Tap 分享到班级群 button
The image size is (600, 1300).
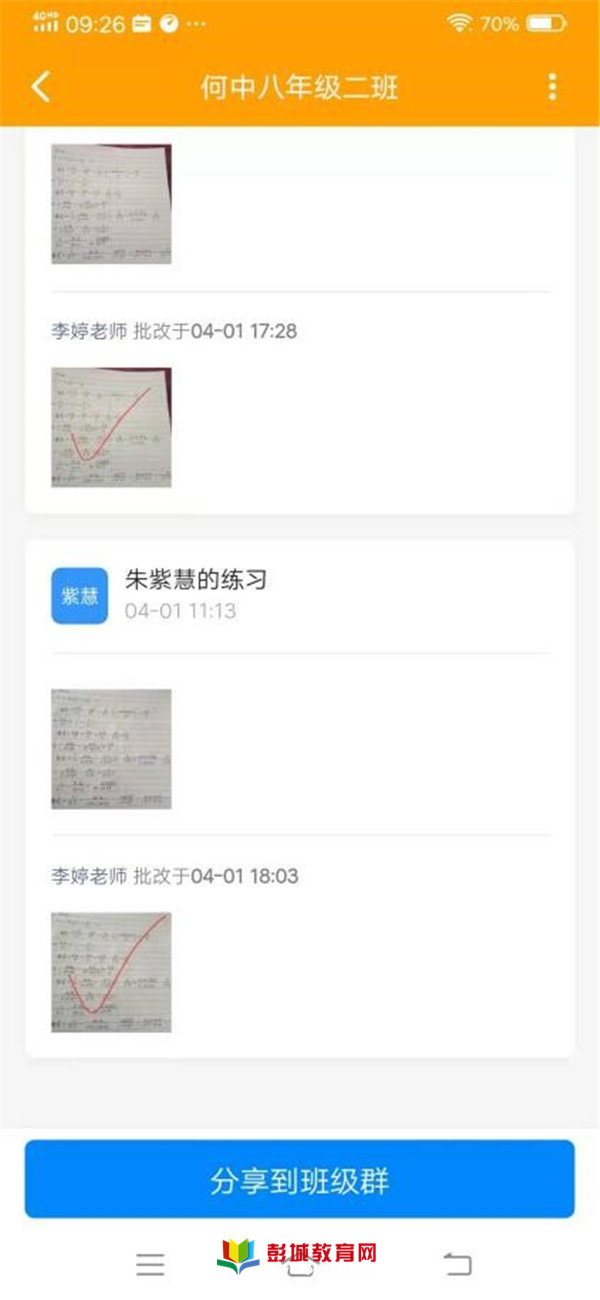point(300,1180)
